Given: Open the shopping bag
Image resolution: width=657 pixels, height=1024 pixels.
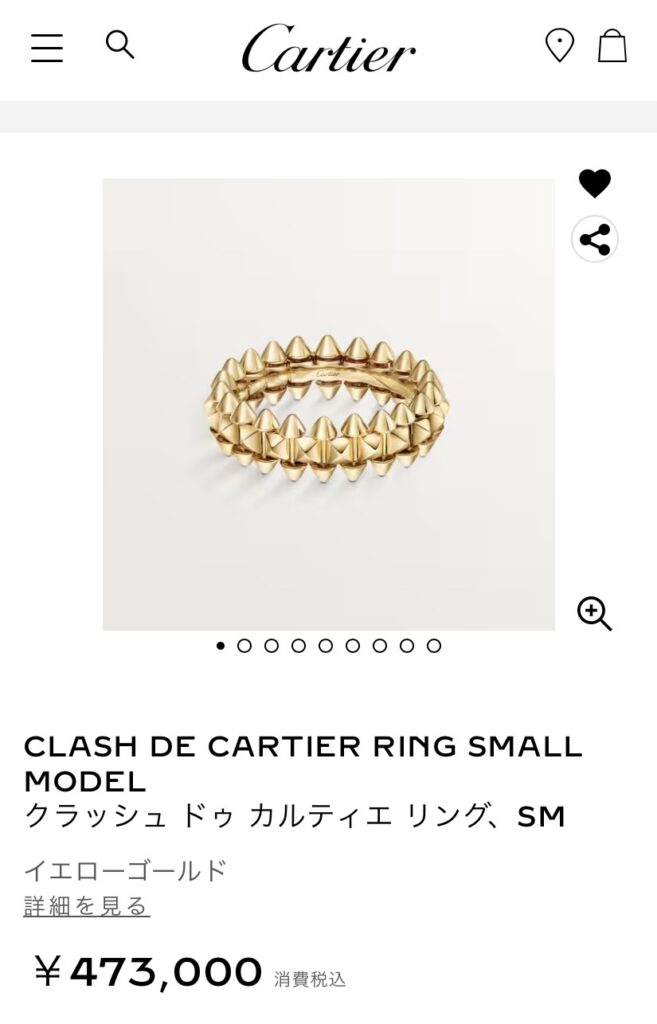Looking at the screenshot, I should (x=612, y=46).
